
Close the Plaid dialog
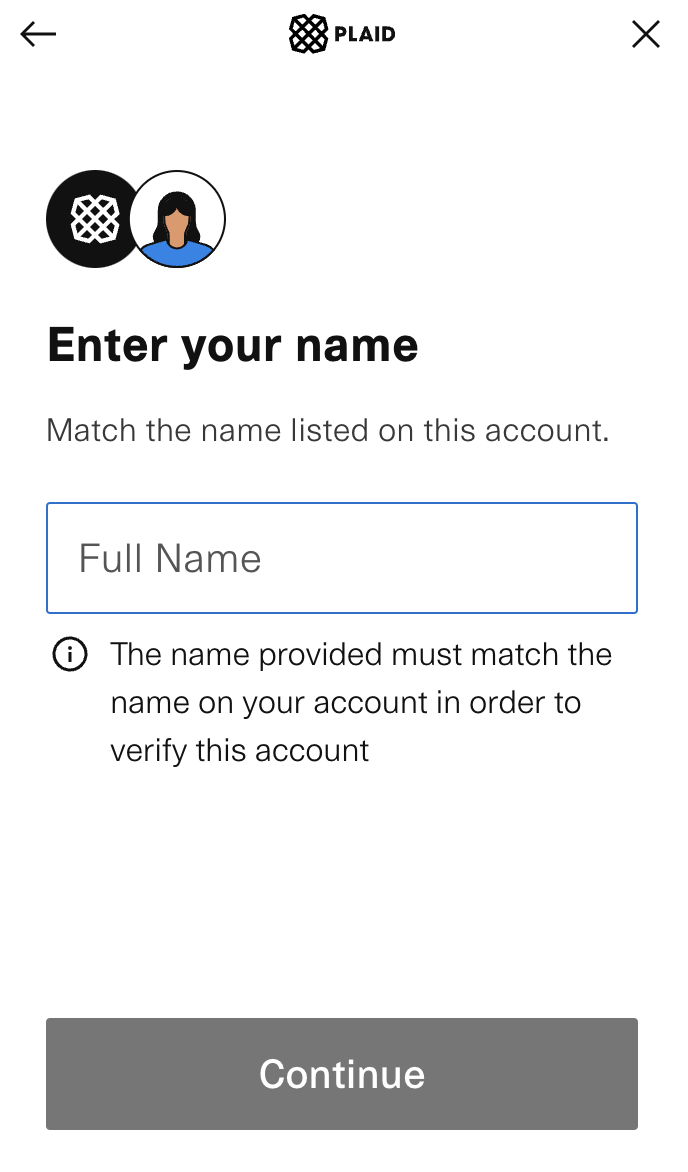pos(645,34)
